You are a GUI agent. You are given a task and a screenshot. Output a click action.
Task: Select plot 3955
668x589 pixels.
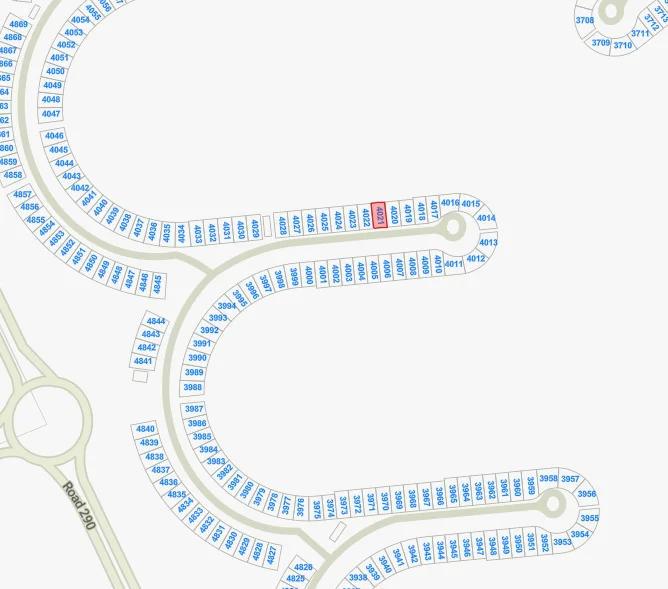(590, 518)
